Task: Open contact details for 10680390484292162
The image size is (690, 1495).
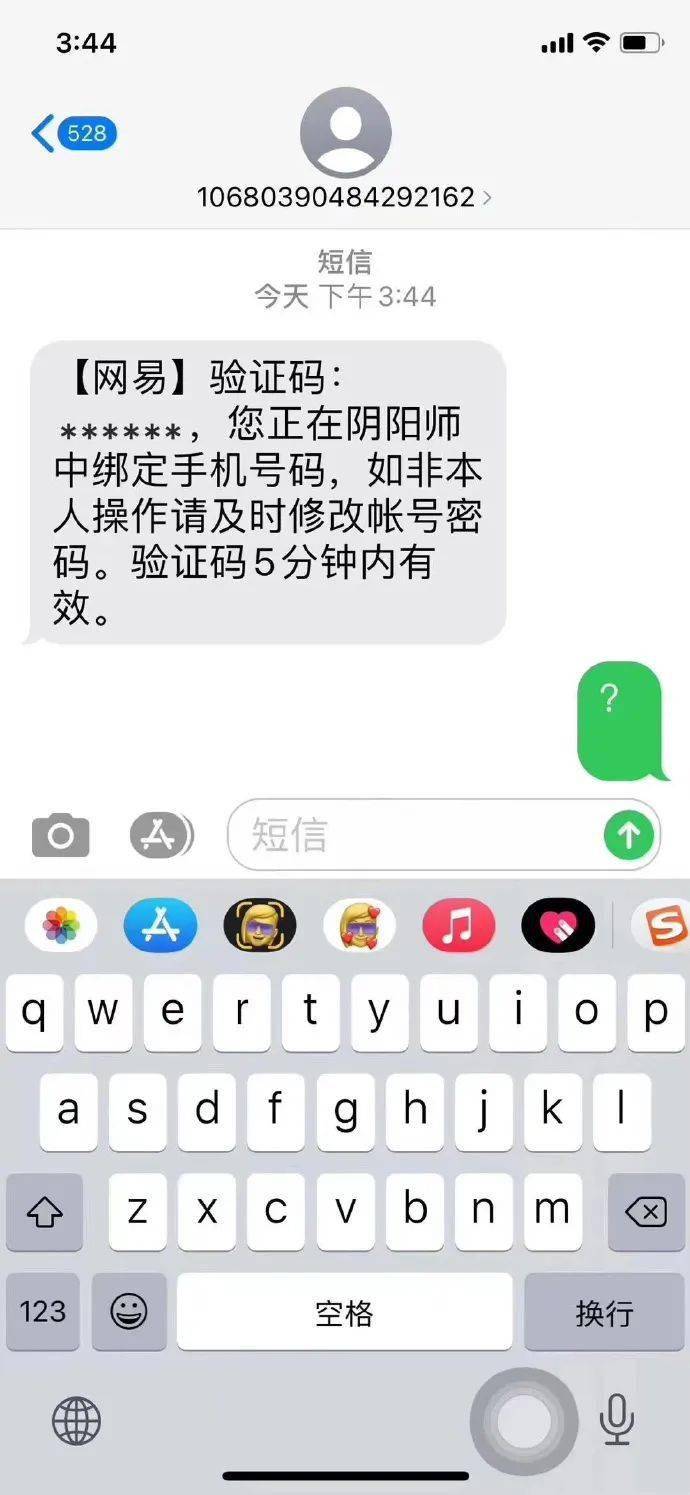Action: click(345, 196)
